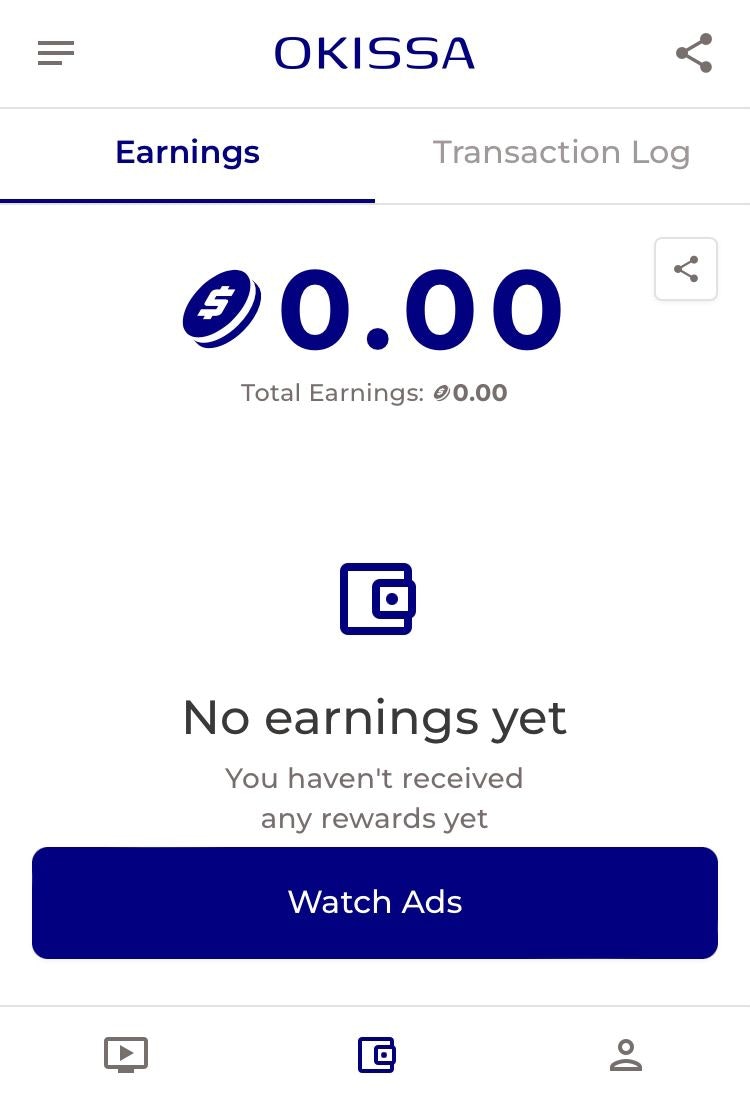The image size is (750, 1093).
Task: Tap the Watch Ads button
Action: [375, 902]
